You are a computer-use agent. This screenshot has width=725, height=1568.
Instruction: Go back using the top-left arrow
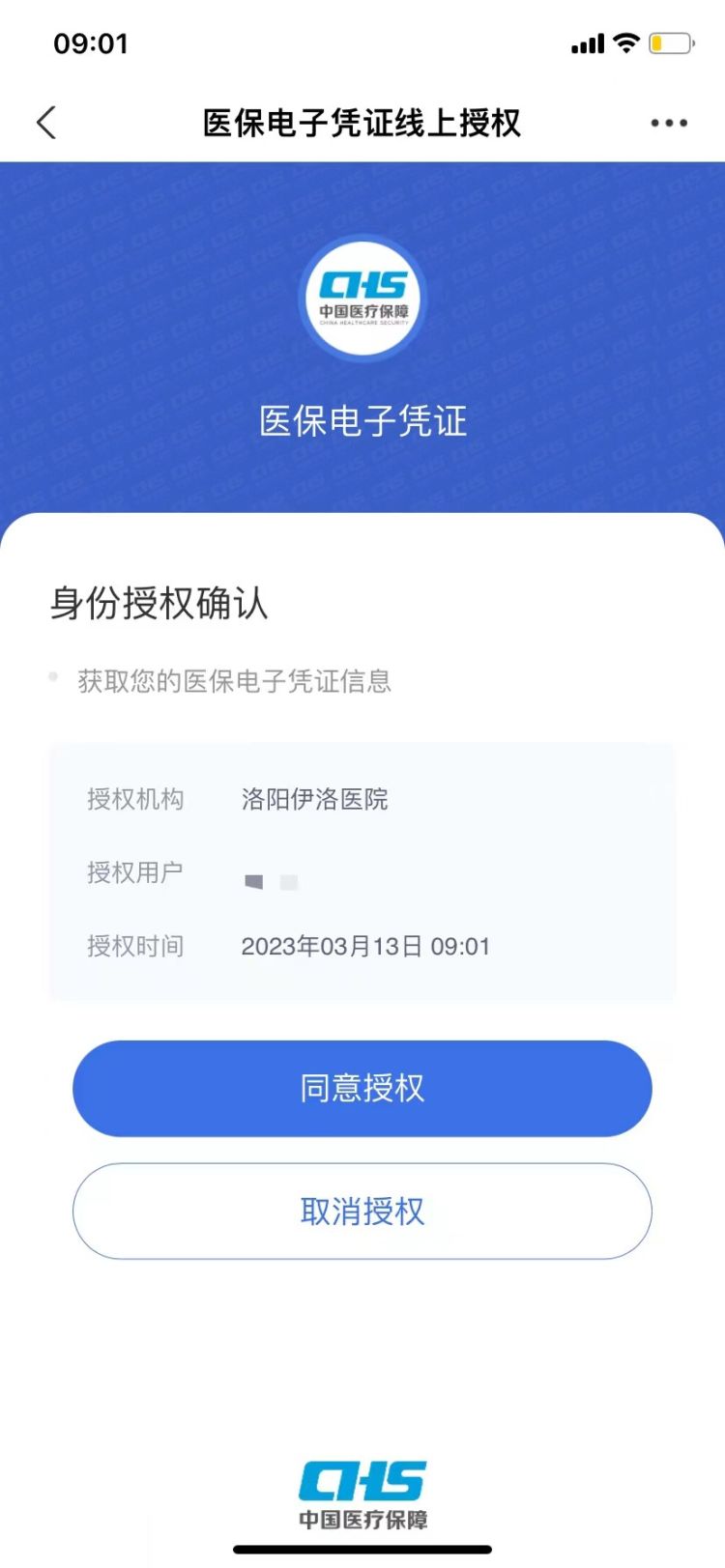tap(46, 123)
